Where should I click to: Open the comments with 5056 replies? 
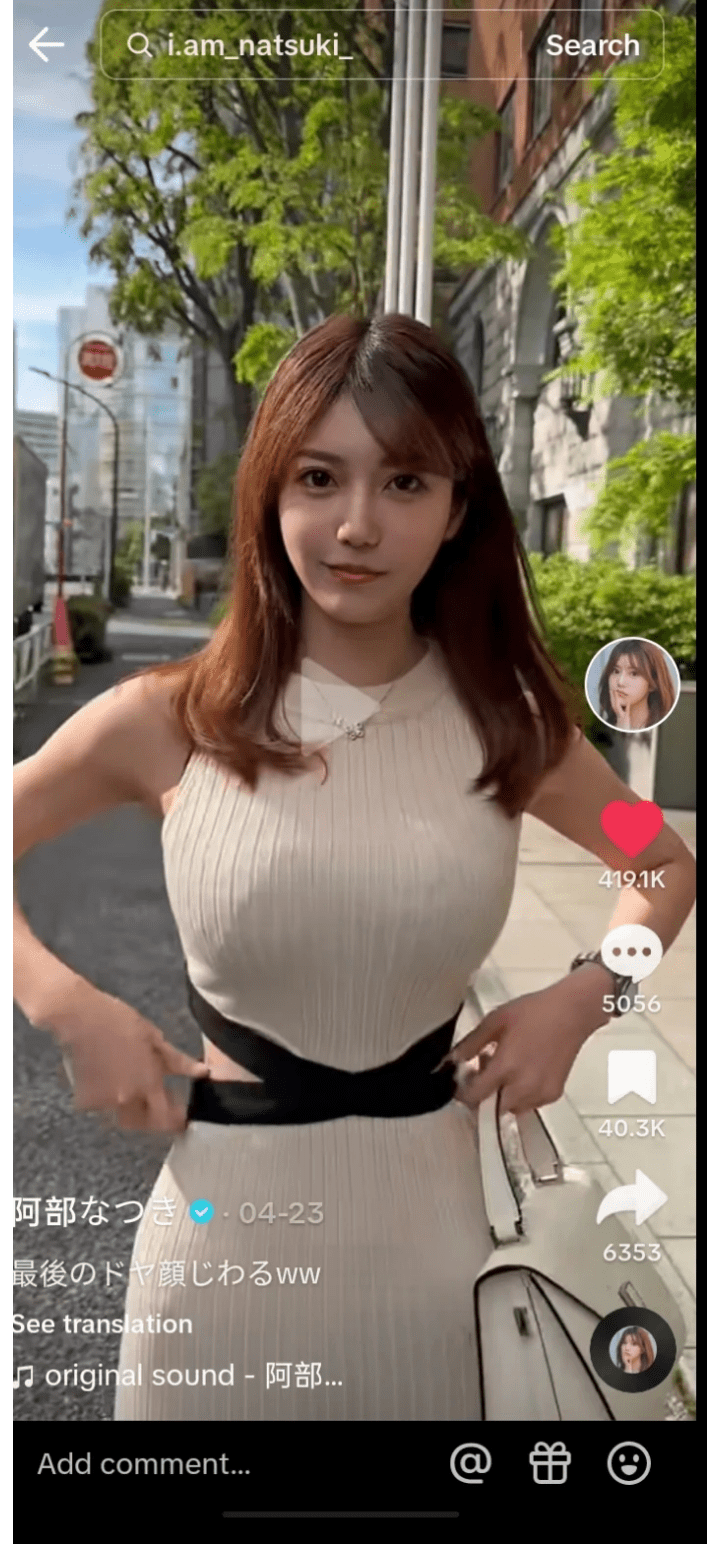(631, 953)
